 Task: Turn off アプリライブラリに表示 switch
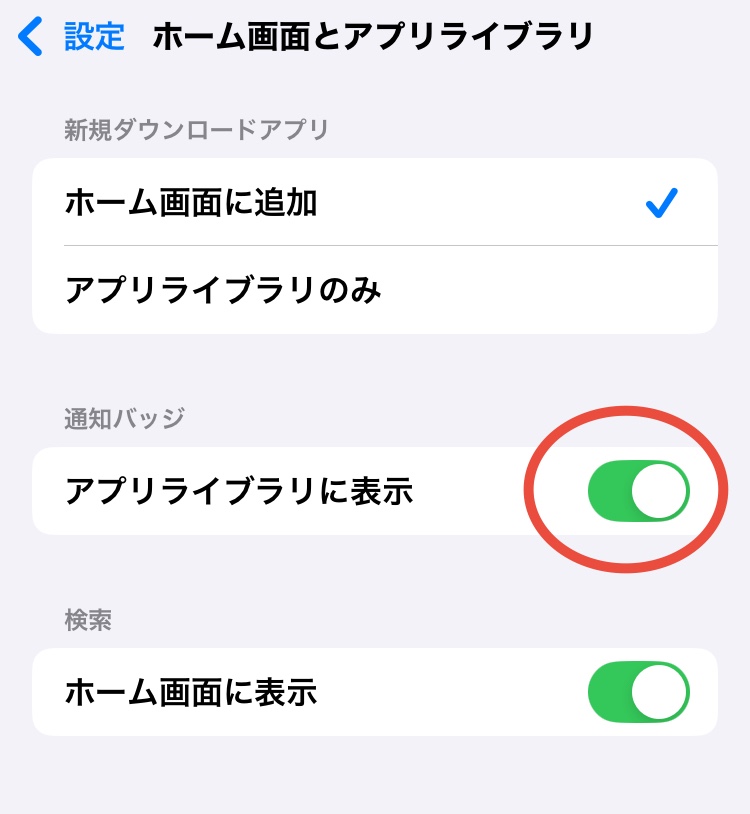pyautogui.click(x=638, y=492)
